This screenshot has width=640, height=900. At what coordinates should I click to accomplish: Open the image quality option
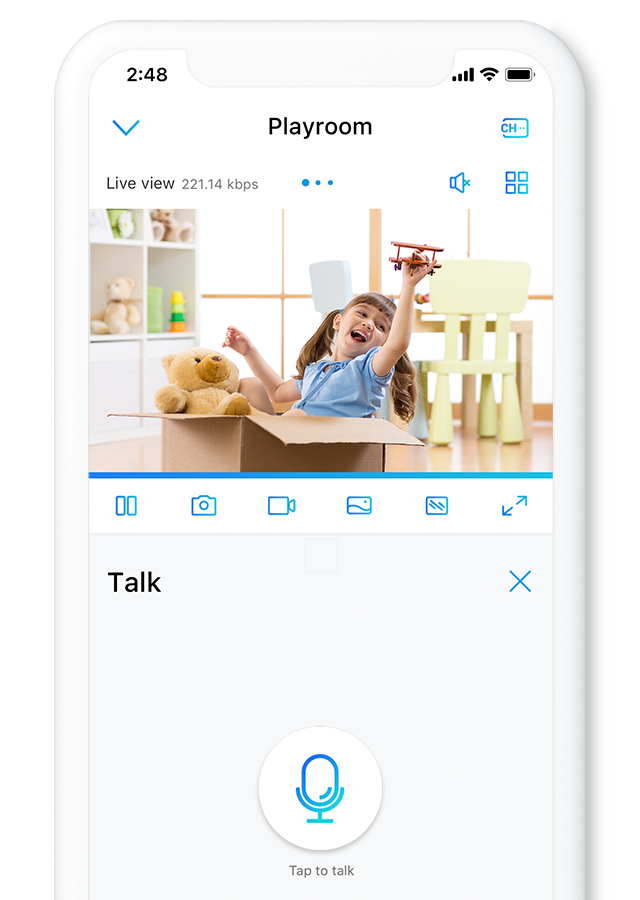coord(359,506)
